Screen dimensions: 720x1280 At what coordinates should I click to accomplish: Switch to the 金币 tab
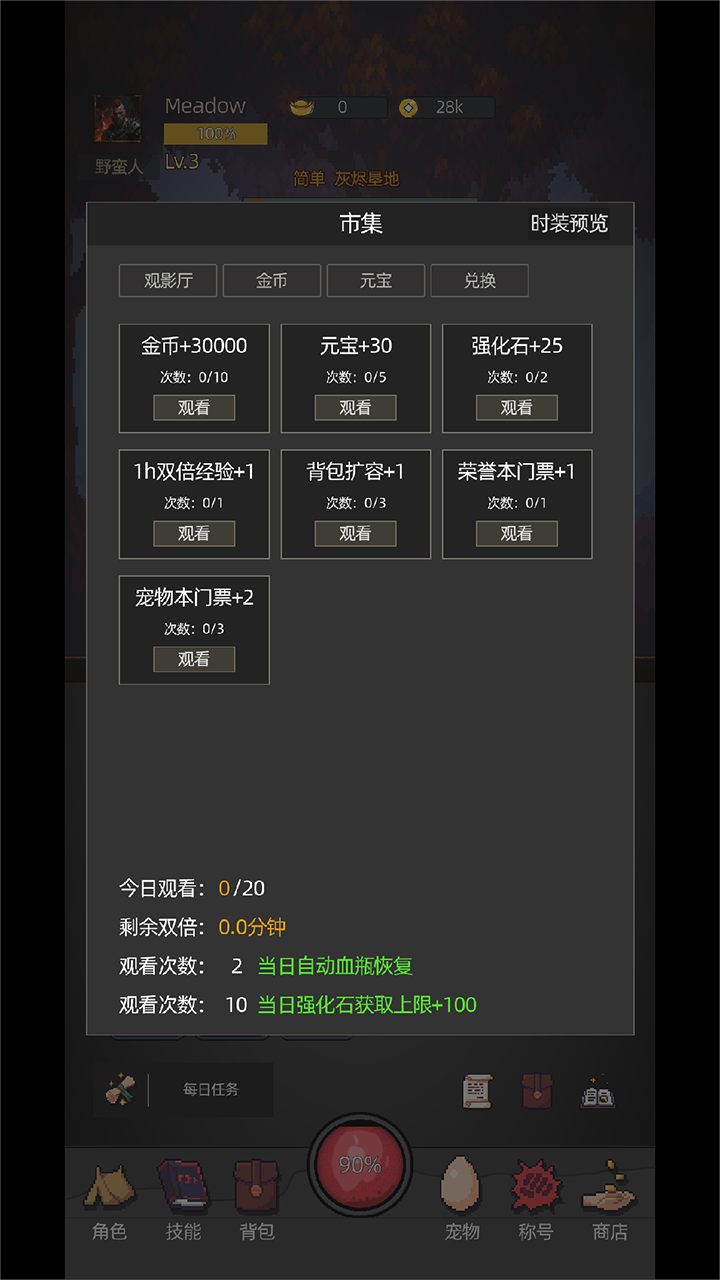272,281
